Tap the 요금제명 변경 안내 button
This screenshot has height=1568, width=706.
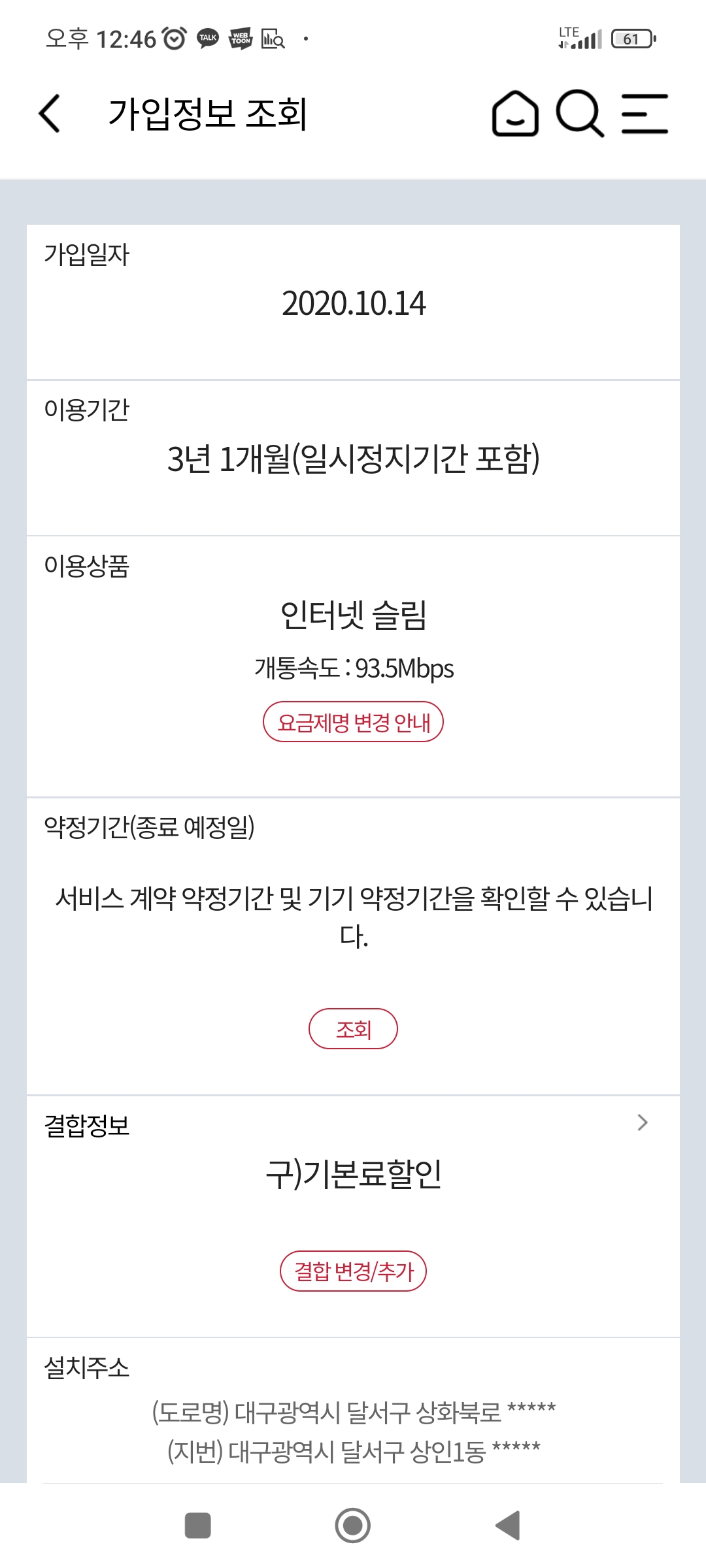[x=353, y=722]
